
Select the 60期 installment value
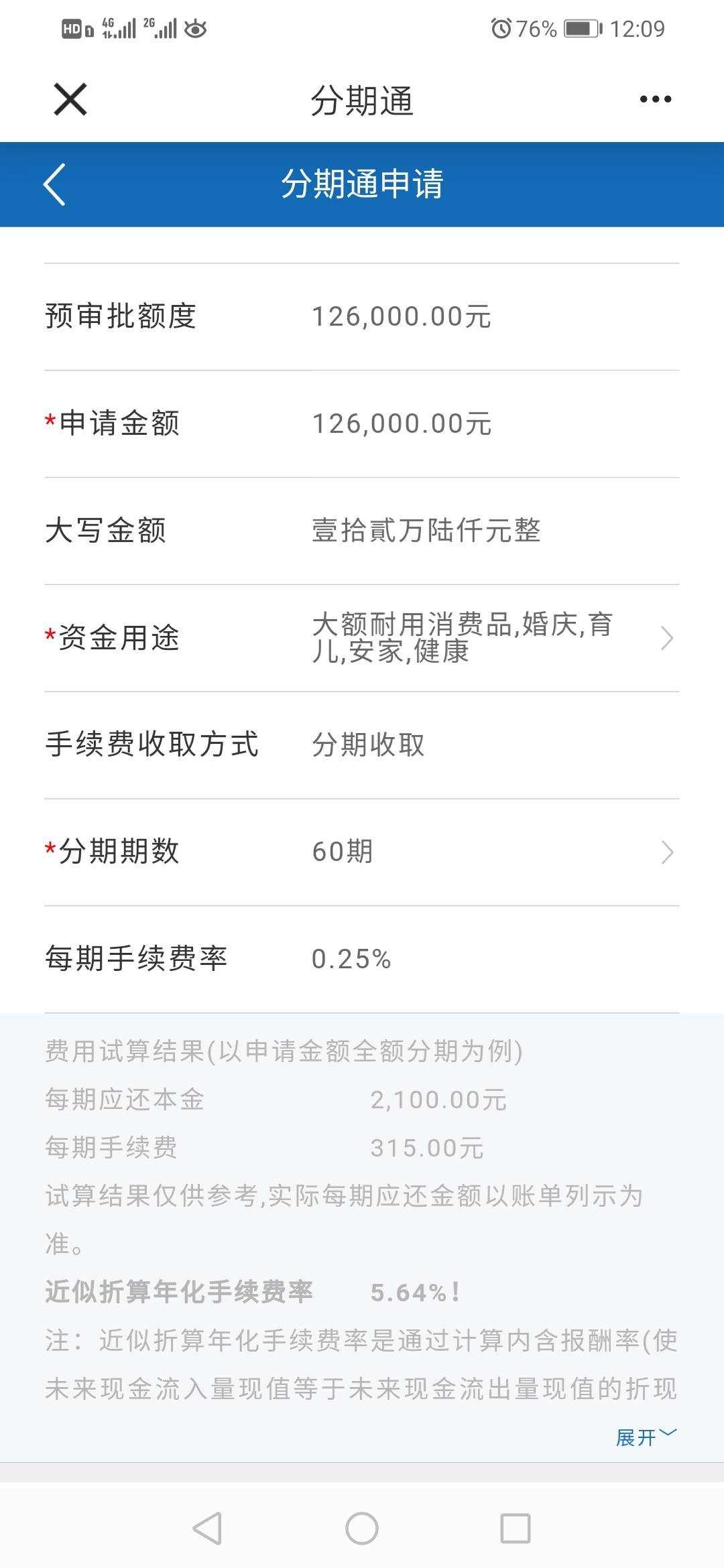point(343,852)
